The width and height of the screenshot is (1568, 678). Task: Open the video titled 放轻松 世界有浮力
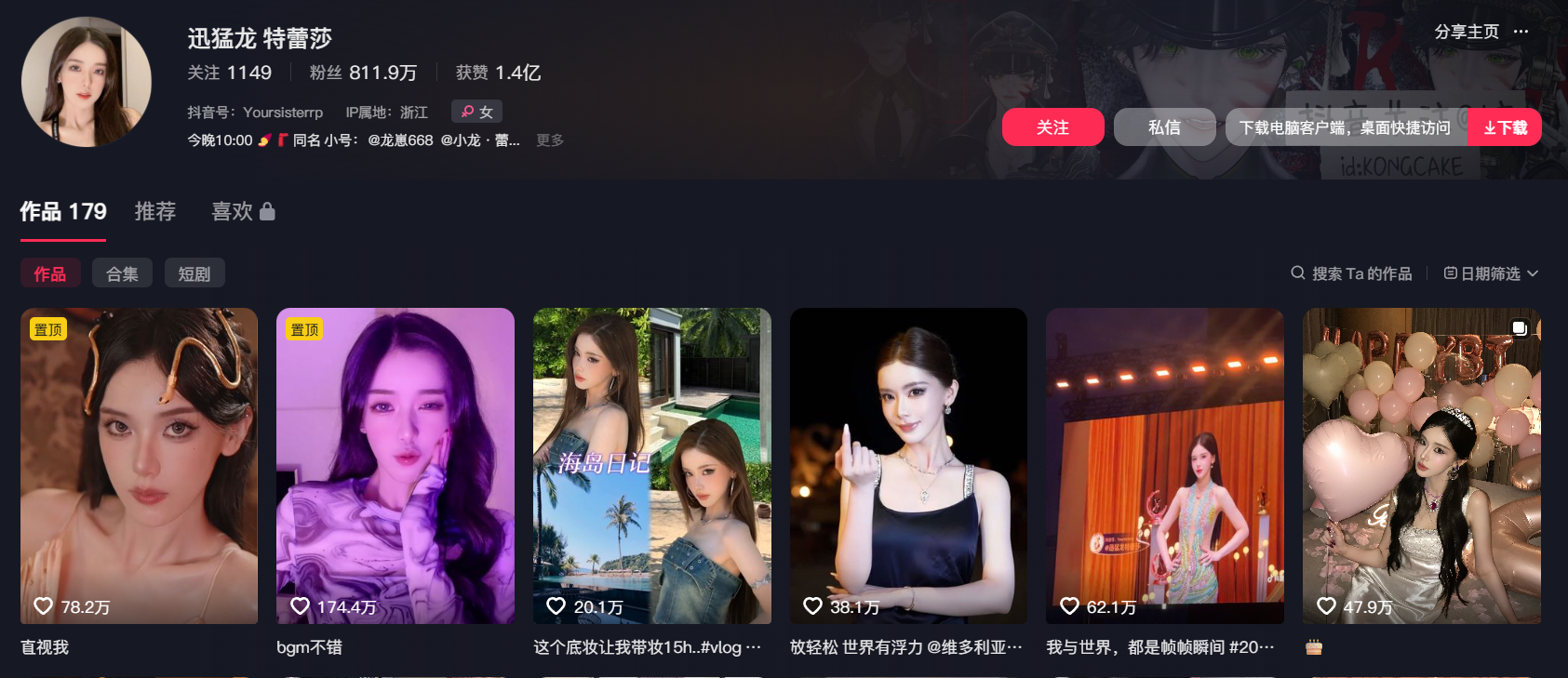coord(908,465)
